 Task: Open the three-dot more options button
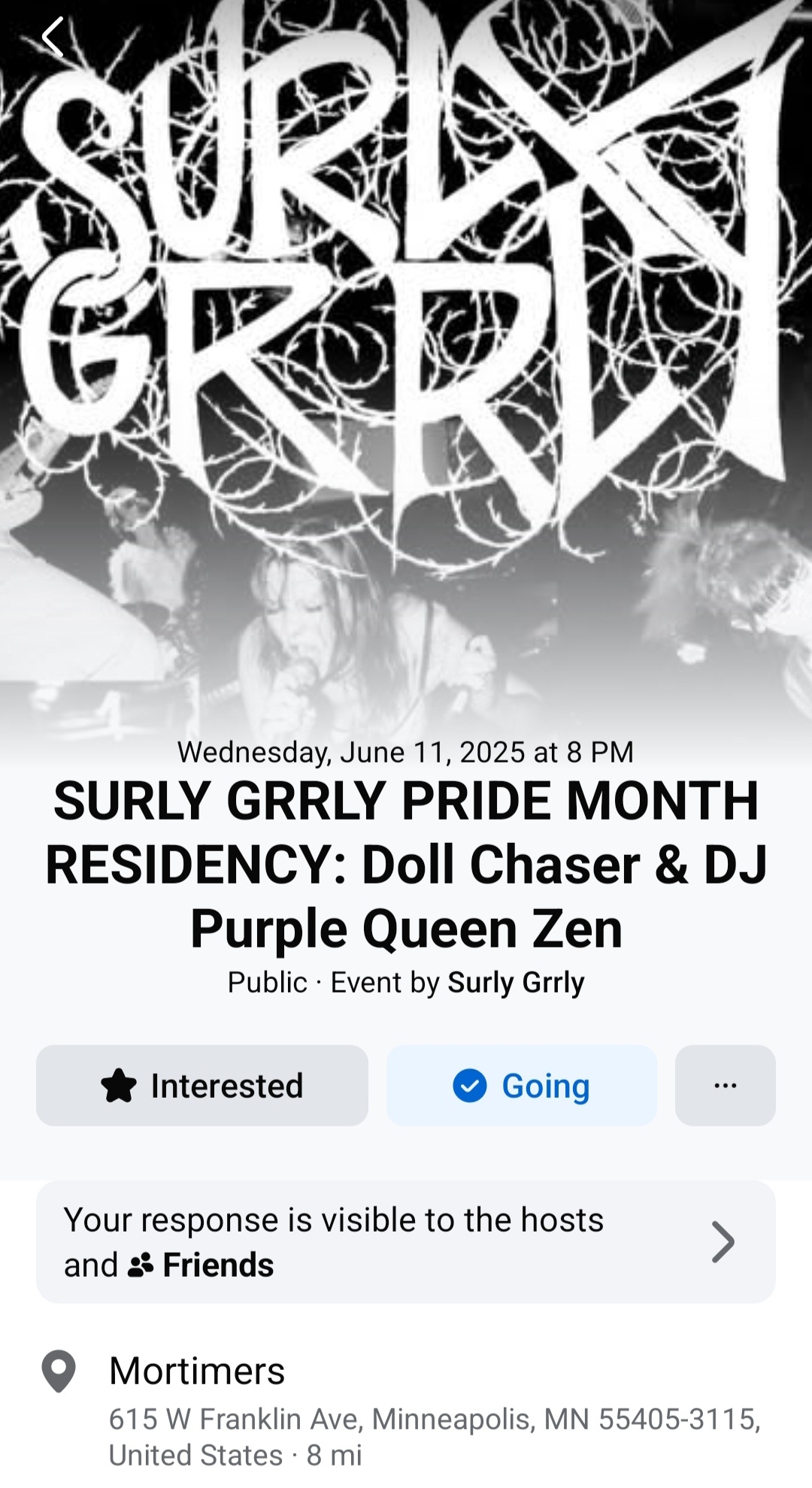point(725,1085)
